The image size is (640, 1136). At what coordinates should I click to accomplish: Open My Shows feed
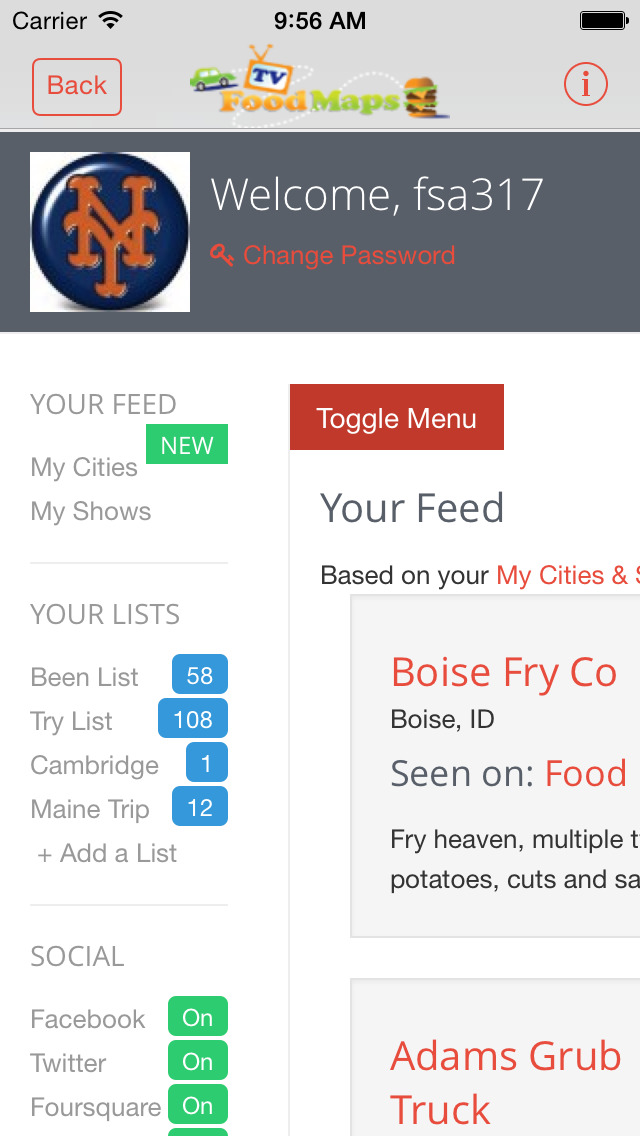[x=91, y=511]
